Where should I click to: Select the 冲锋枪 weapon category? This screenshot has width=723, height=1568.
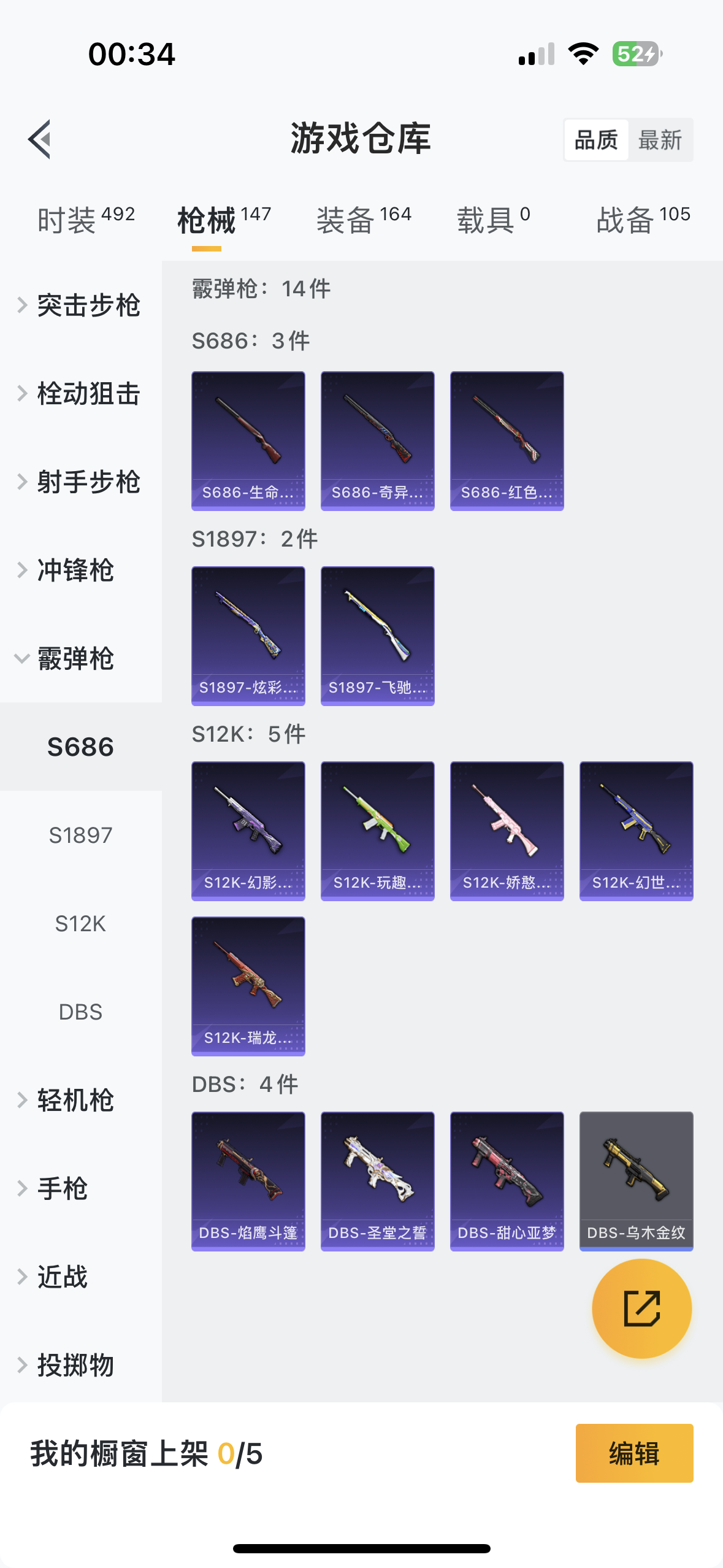75,571
